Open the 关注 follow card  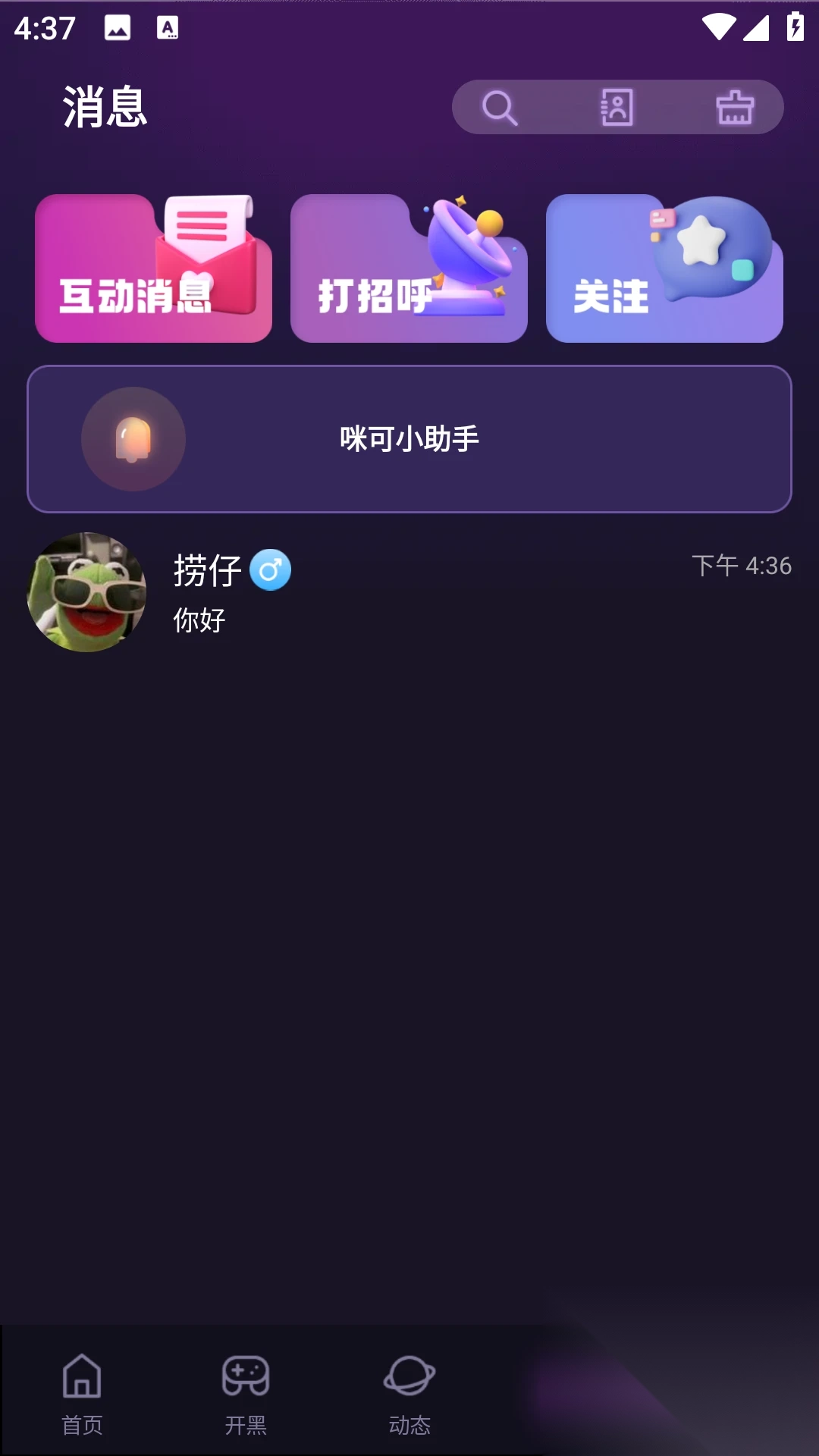[665, 267]
